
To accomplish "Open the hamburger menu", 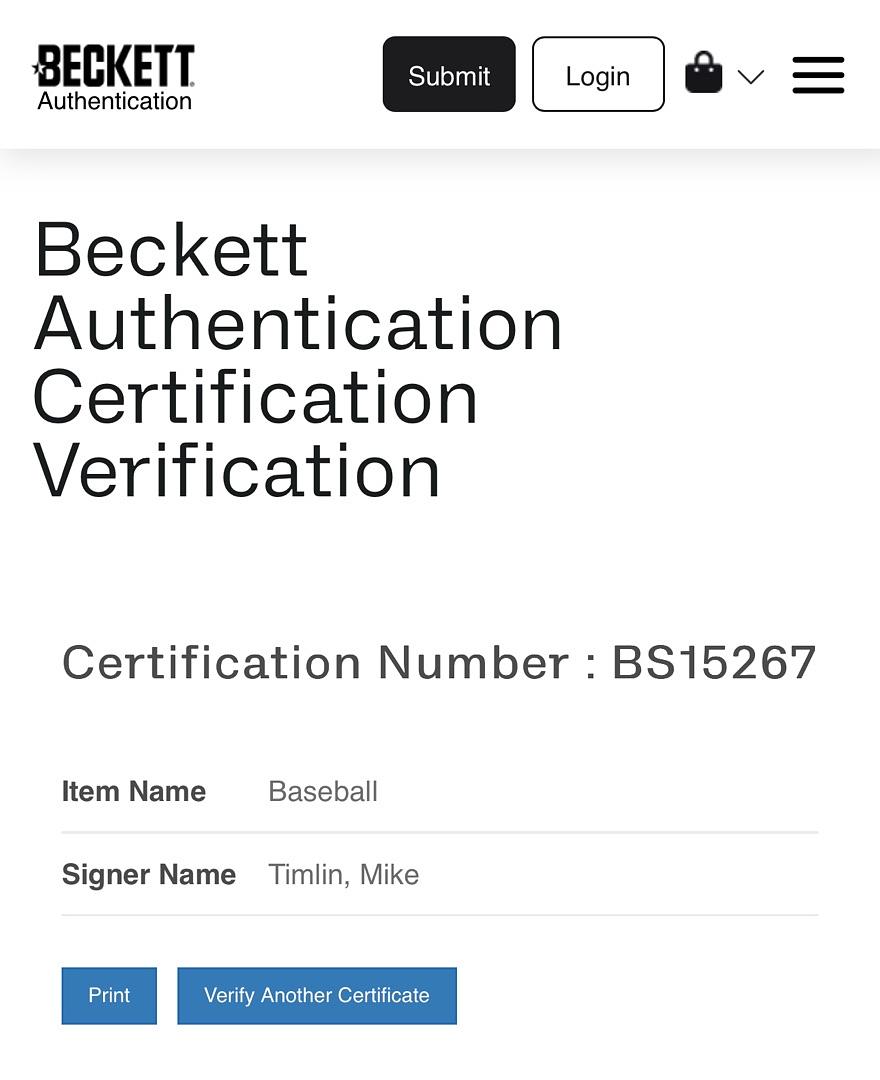I will (x=818, y=75).
